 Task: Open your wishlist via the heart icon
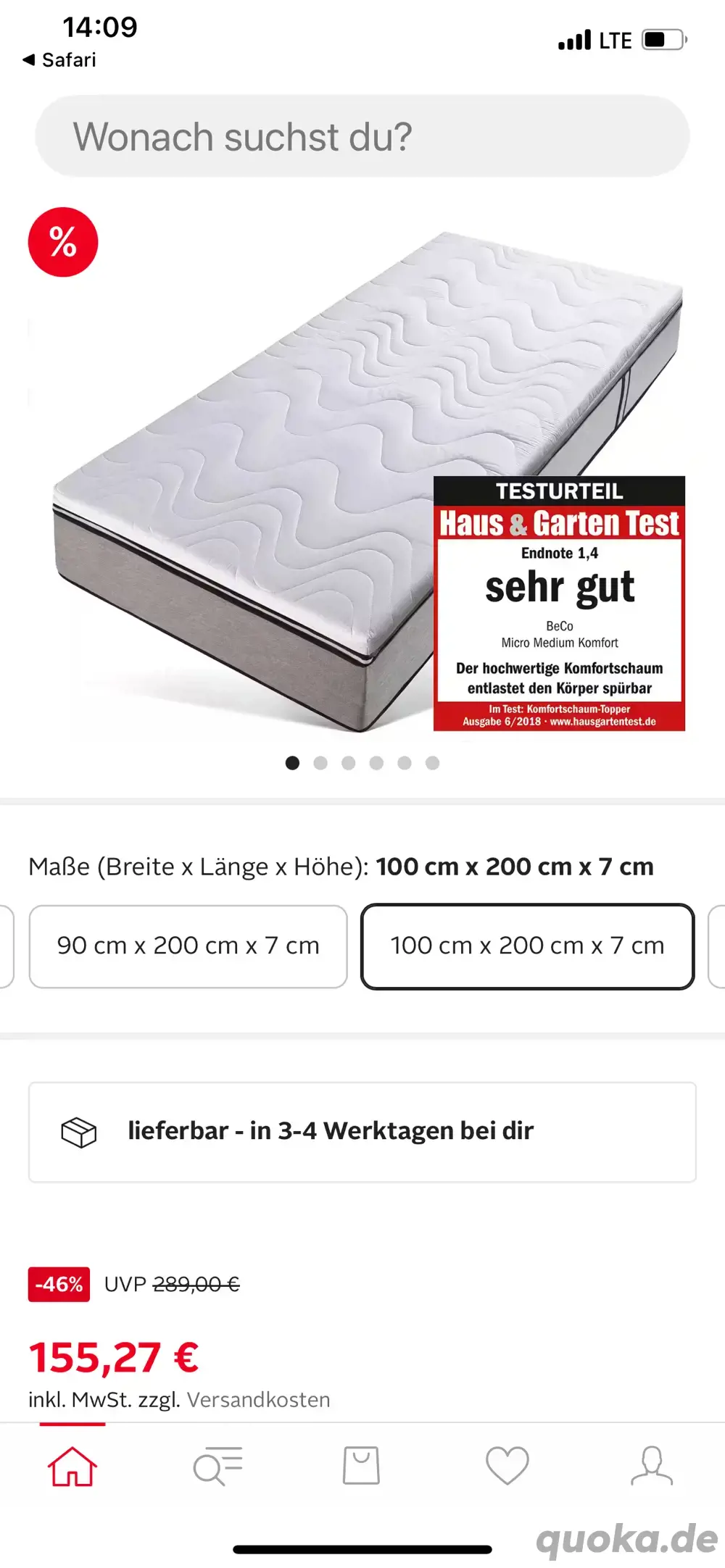[507, 1465]
